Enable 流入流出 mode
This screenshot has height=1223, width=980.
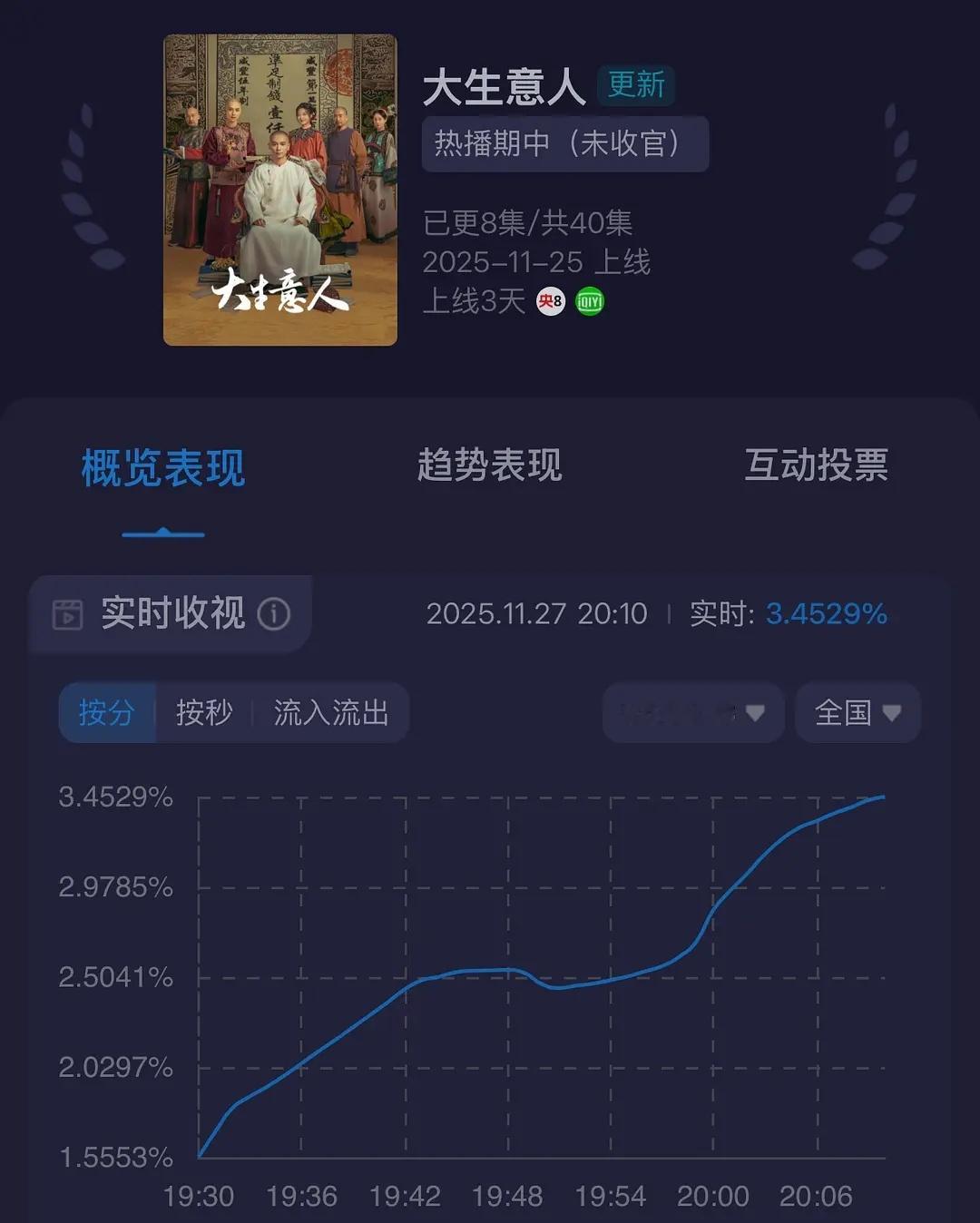(x=330, y=713)
